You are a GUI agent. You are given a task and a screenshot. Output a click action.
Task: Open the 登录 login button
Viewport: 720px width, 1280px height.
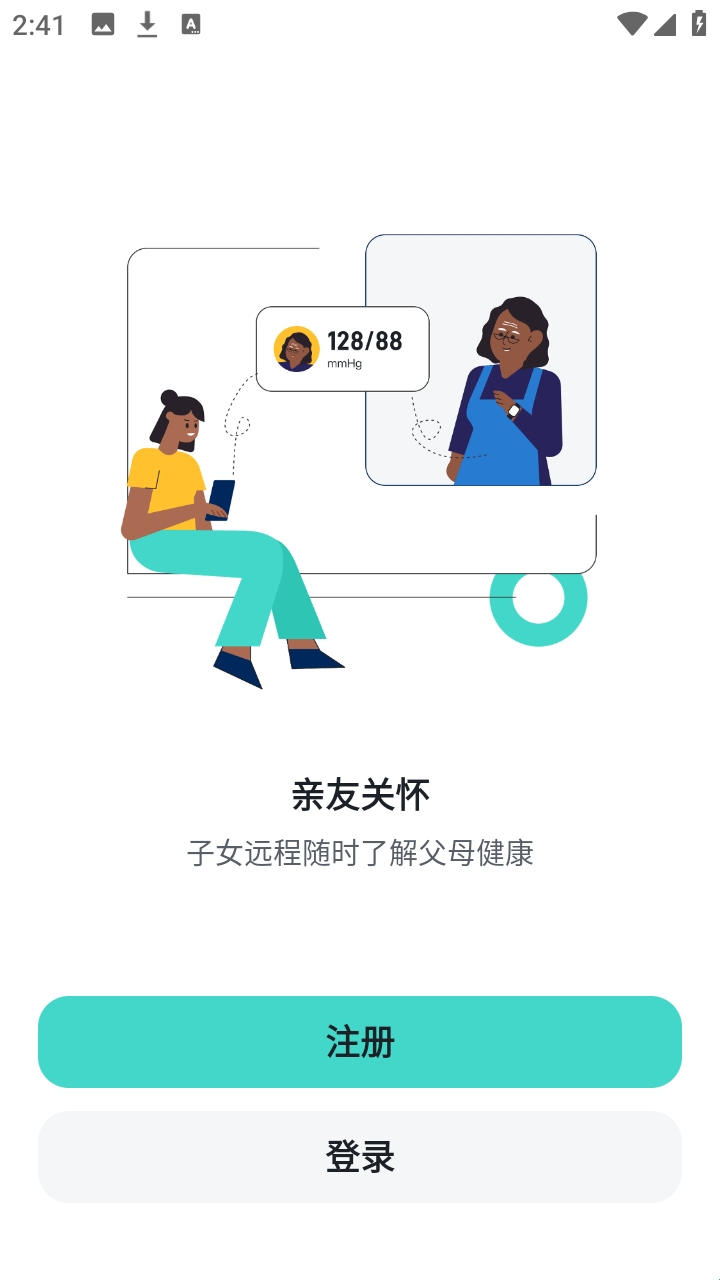tap(360, 1157)
